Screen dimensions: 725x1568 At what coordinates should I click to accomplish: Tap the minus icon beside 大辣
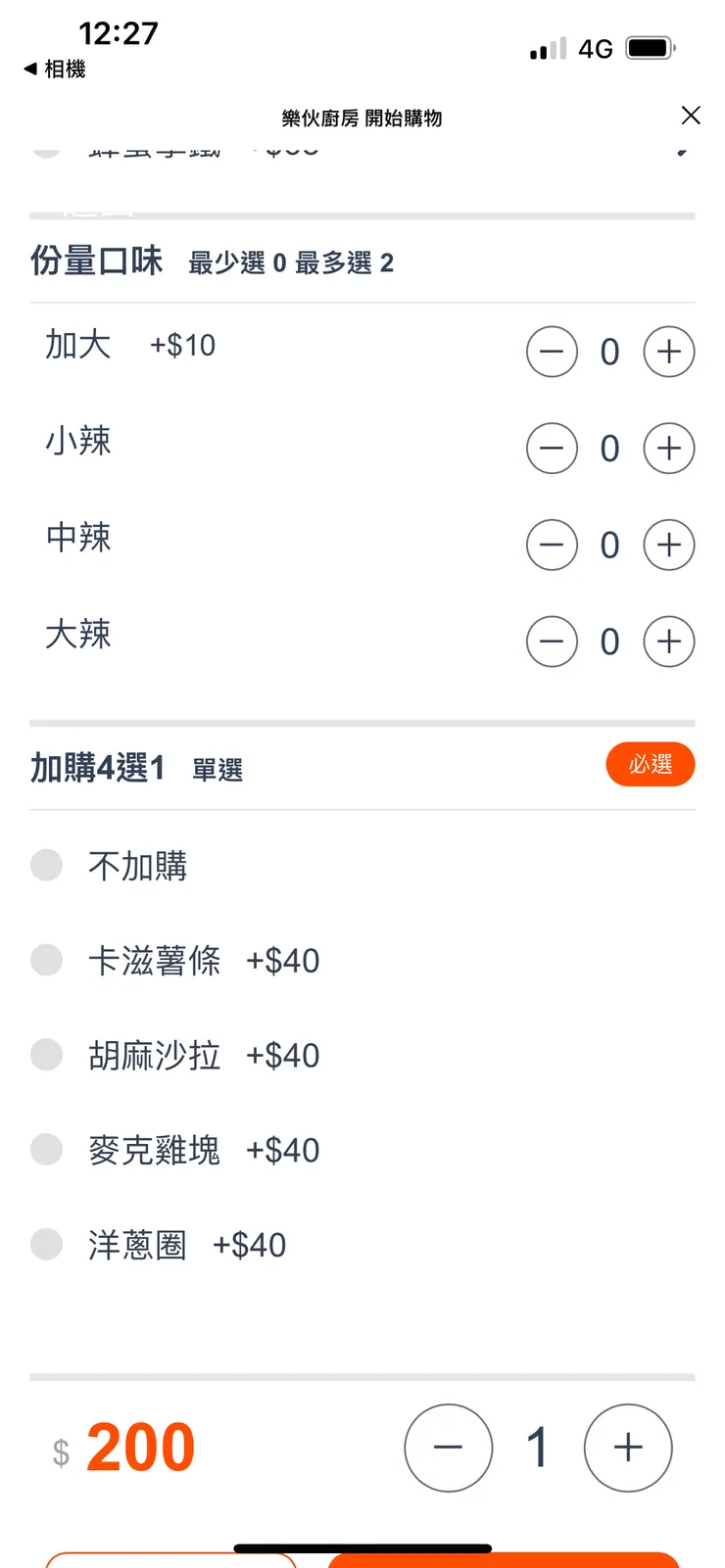tap(552, 641)
